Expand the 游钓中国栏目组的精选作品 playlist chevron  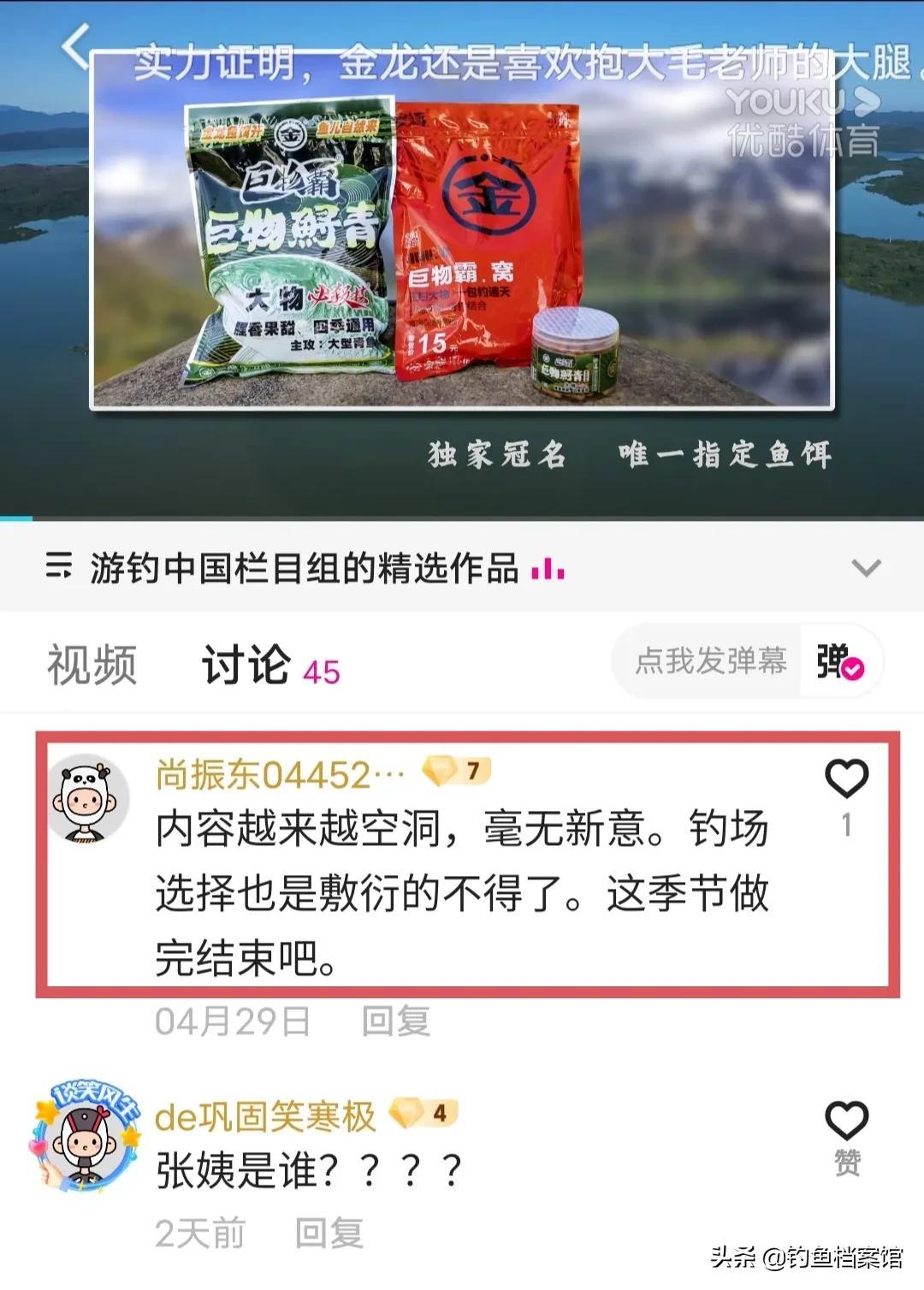pos(866,568)
